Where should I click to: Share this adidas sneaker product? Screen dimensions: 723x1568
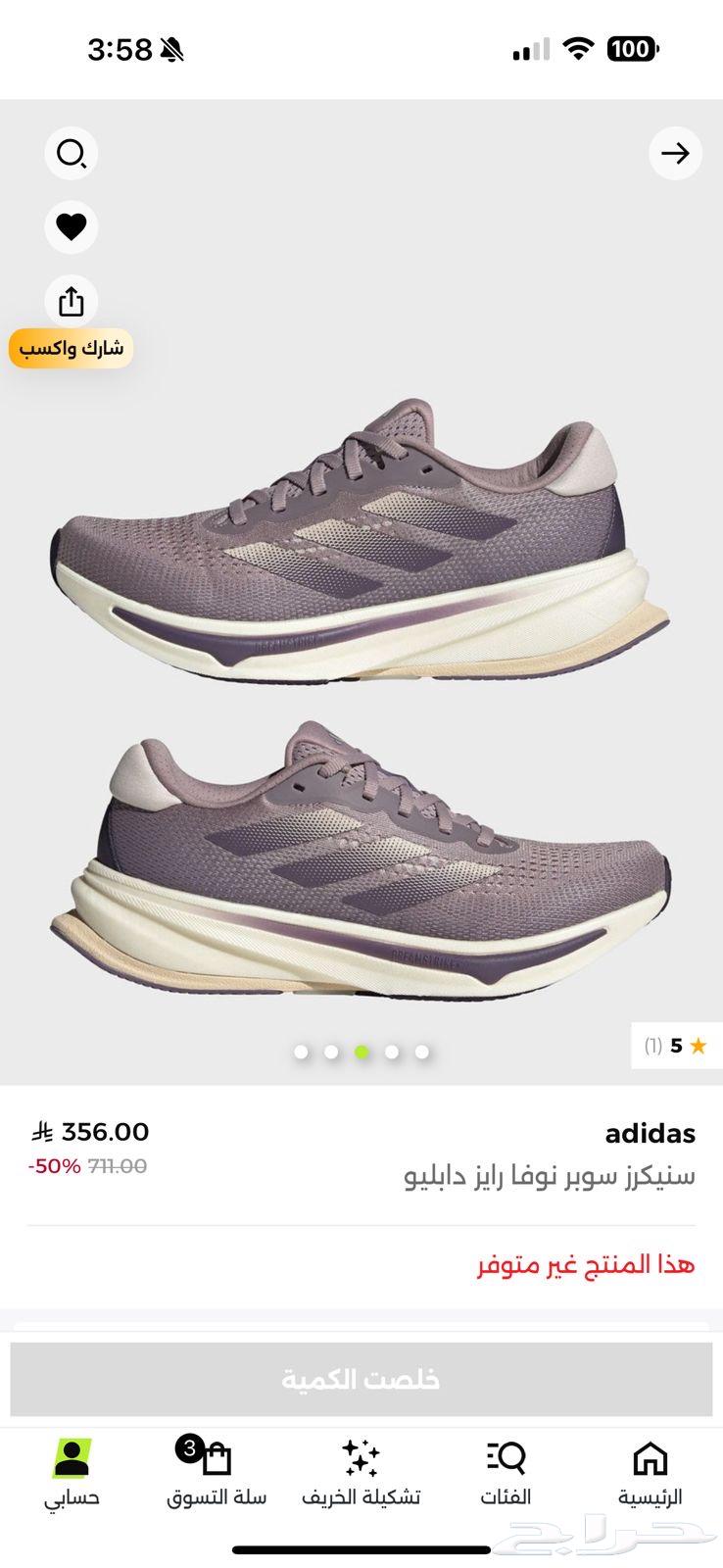pyautogui.click(x=71, y=301)
